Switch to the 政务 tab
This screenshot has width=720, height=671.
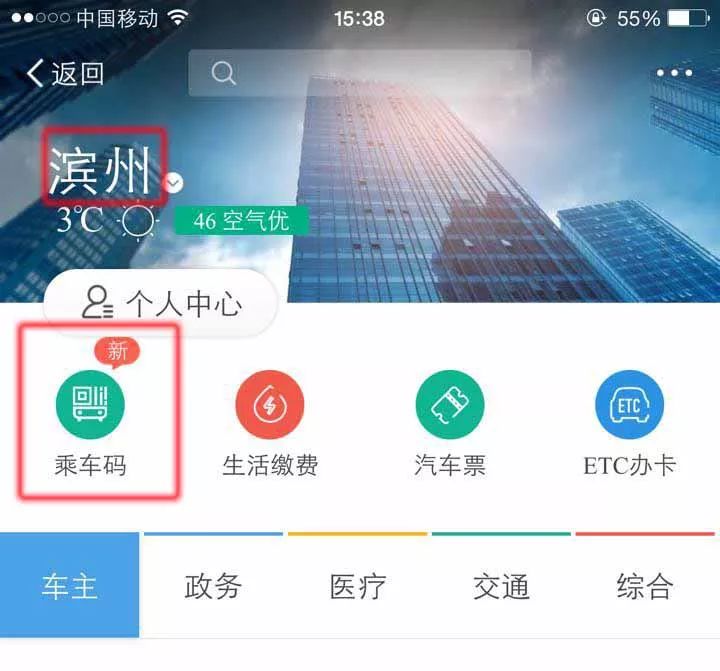pyautogui.click(x=213, y=586)
